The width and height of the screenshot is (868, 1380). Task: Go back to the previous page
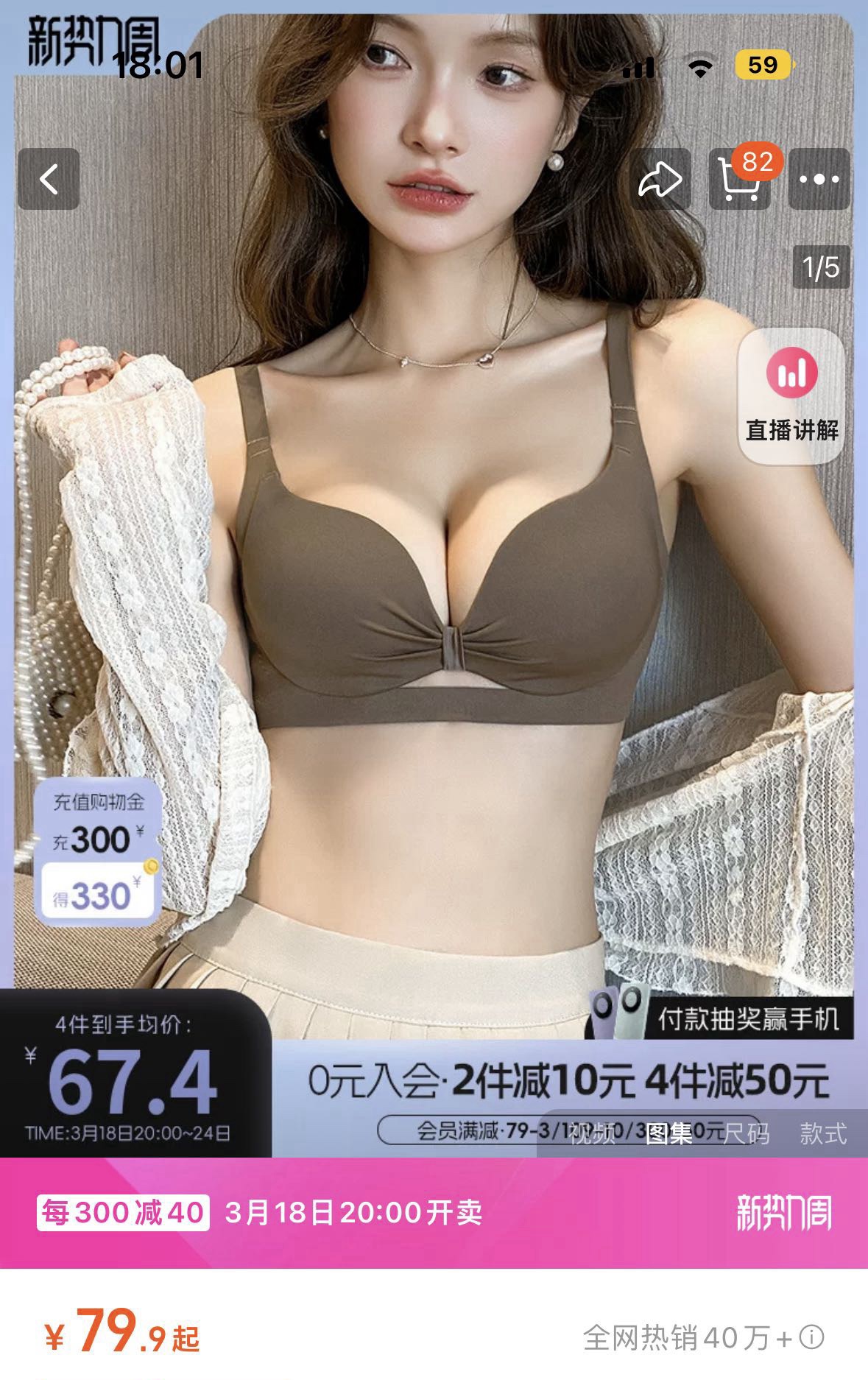click(x=49, y=179)
